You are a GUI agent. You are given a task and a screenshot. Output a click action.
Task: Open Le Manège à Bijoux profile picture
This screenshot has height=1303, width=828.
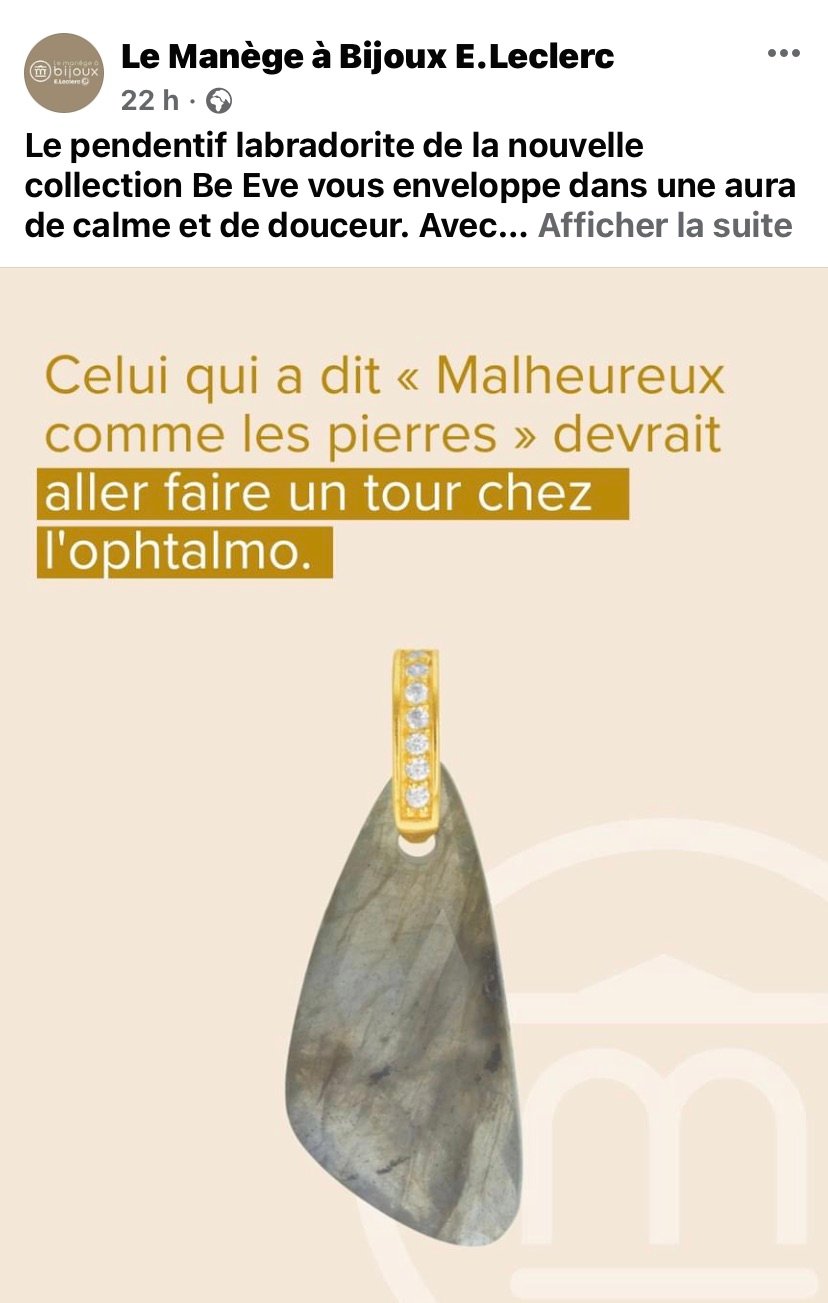(64, 73)
